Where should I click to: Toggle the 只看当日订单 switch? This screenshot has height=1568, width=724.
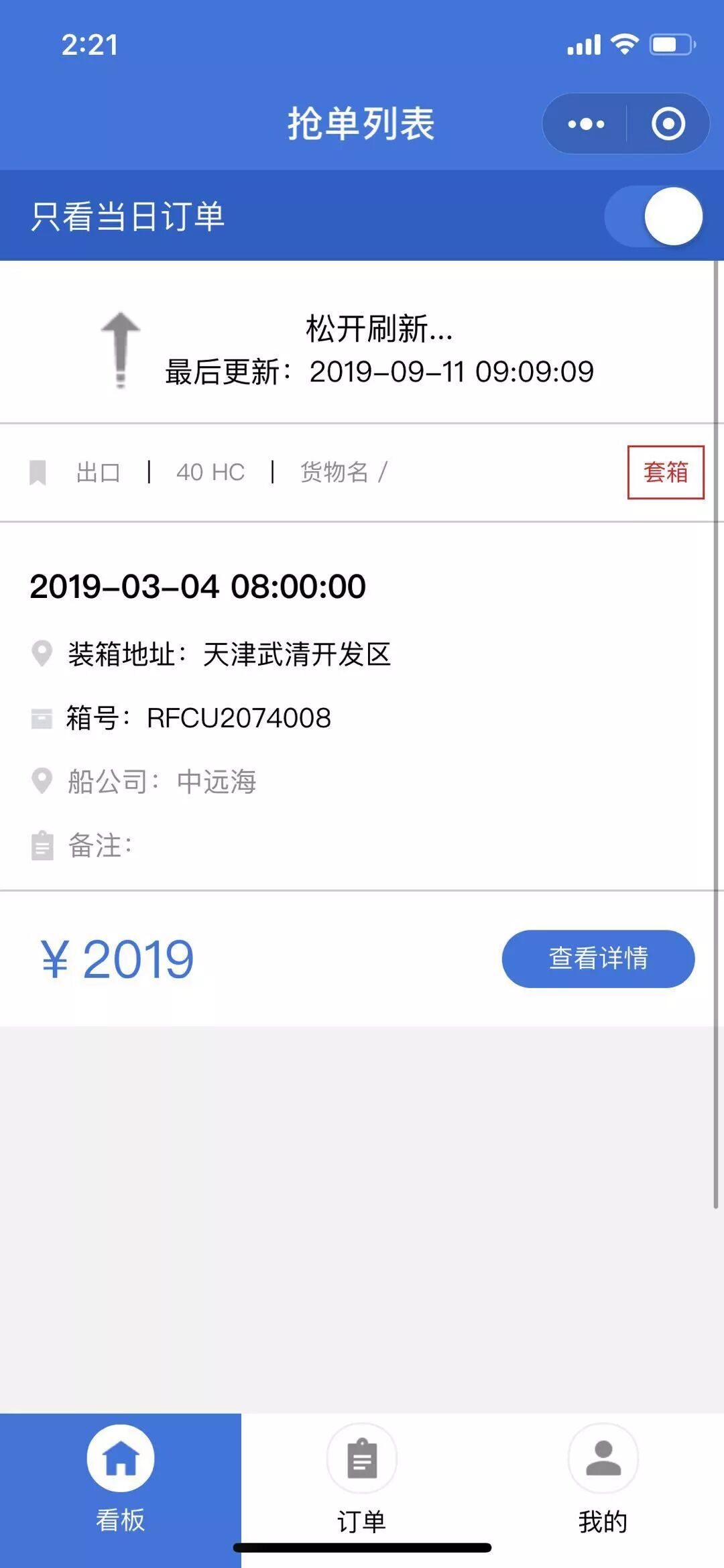(x=654, y=216)
